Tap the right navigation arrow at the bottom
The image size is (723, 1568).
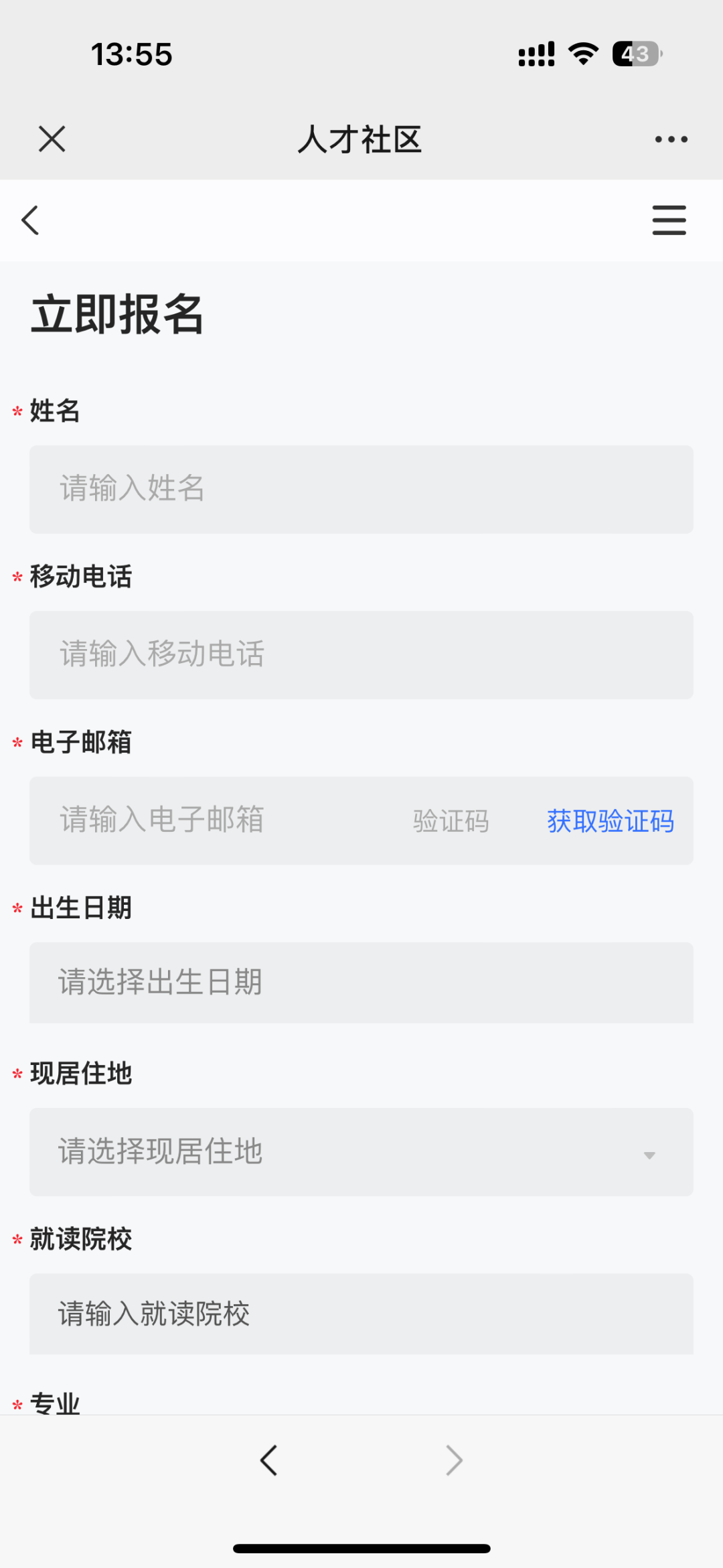(x=454, y=1460)
